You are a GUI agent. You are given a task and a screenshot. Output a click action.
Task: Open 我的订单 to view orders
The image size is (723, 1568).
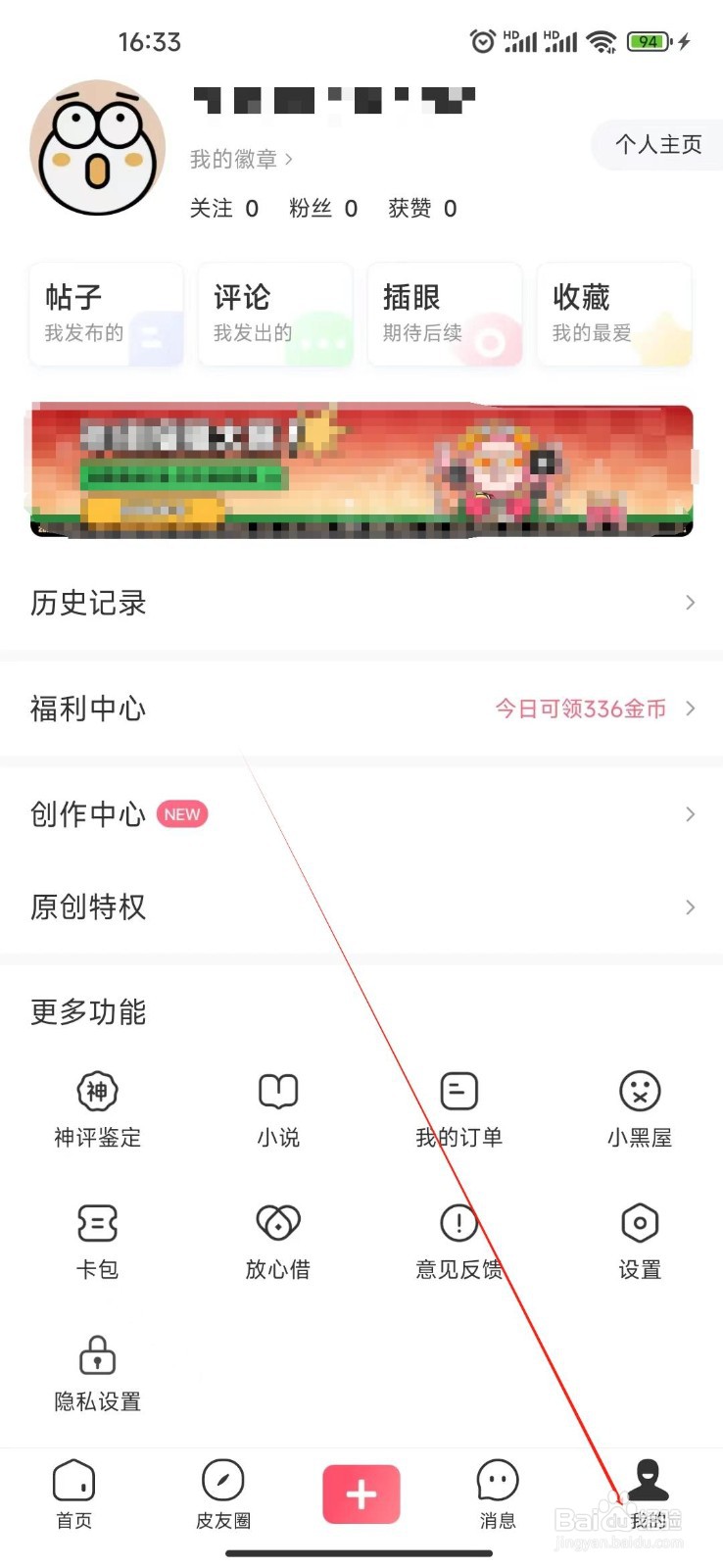[x=458, y=1107]
